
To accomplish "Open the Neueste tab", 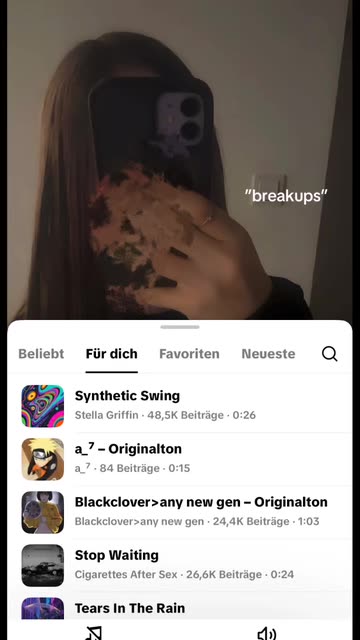I will [268, 353].
